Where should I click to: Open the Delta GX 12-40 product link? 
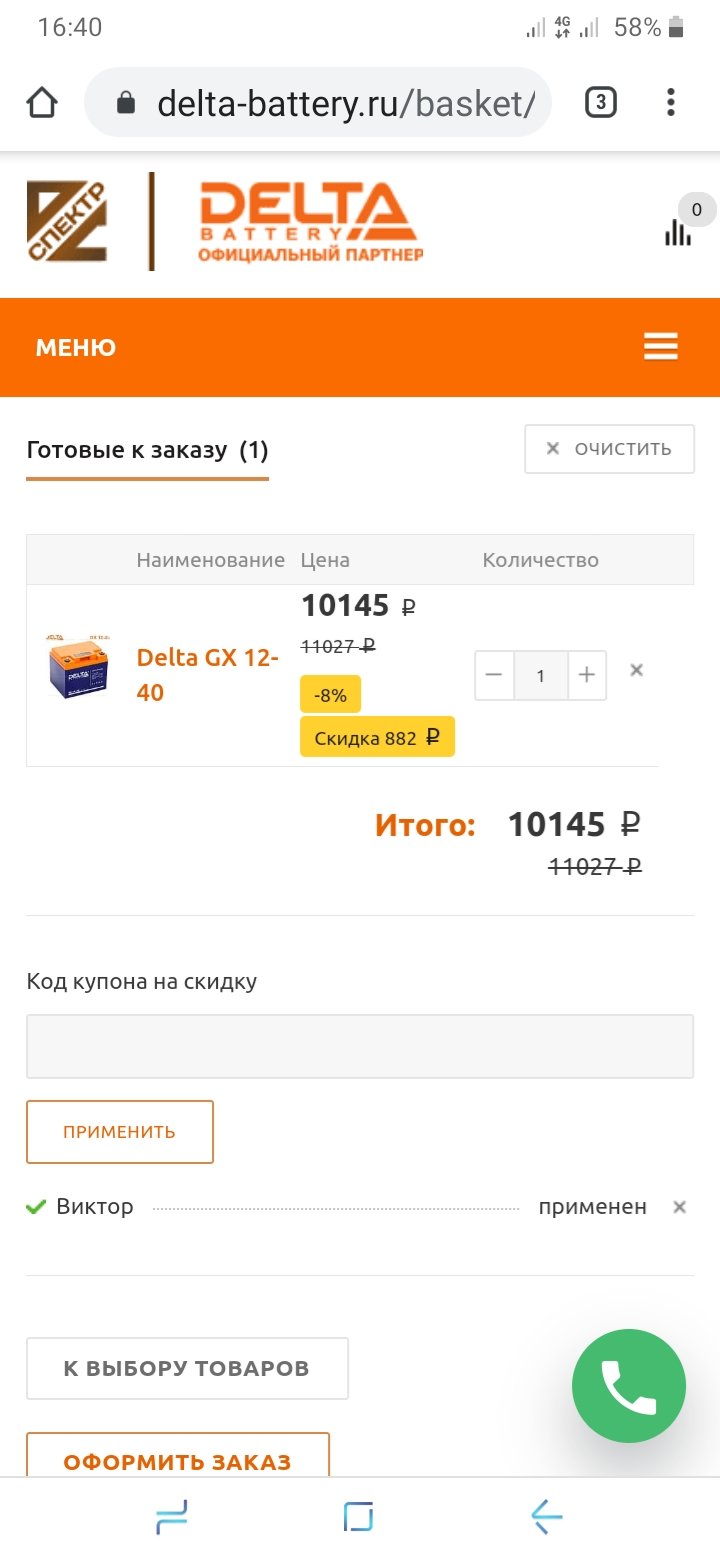coord(207,675)
